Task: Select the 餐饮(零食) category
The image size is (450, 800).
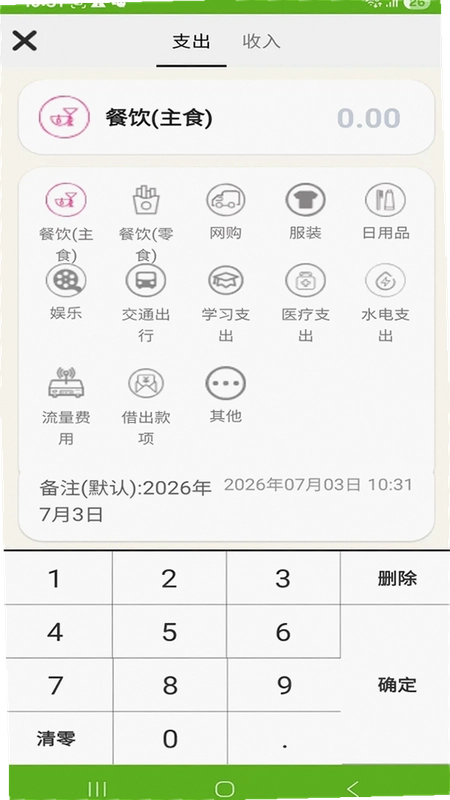Action: click(146, 222)
